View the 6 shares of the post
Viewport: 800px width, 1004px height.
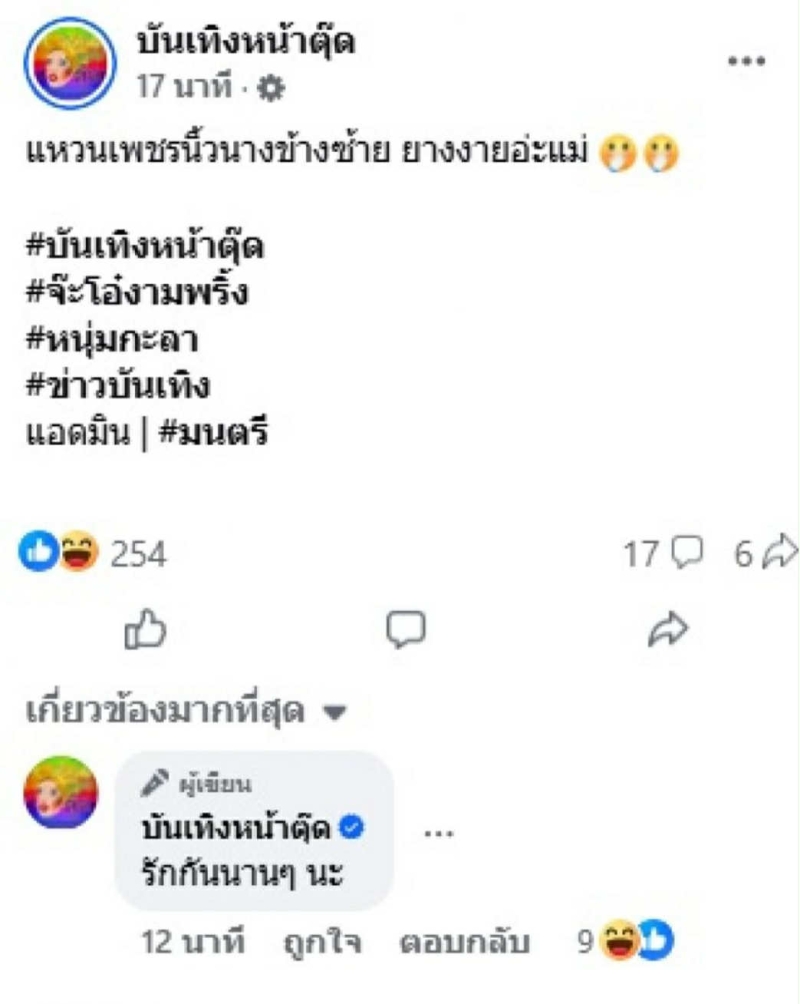point(765,553)
